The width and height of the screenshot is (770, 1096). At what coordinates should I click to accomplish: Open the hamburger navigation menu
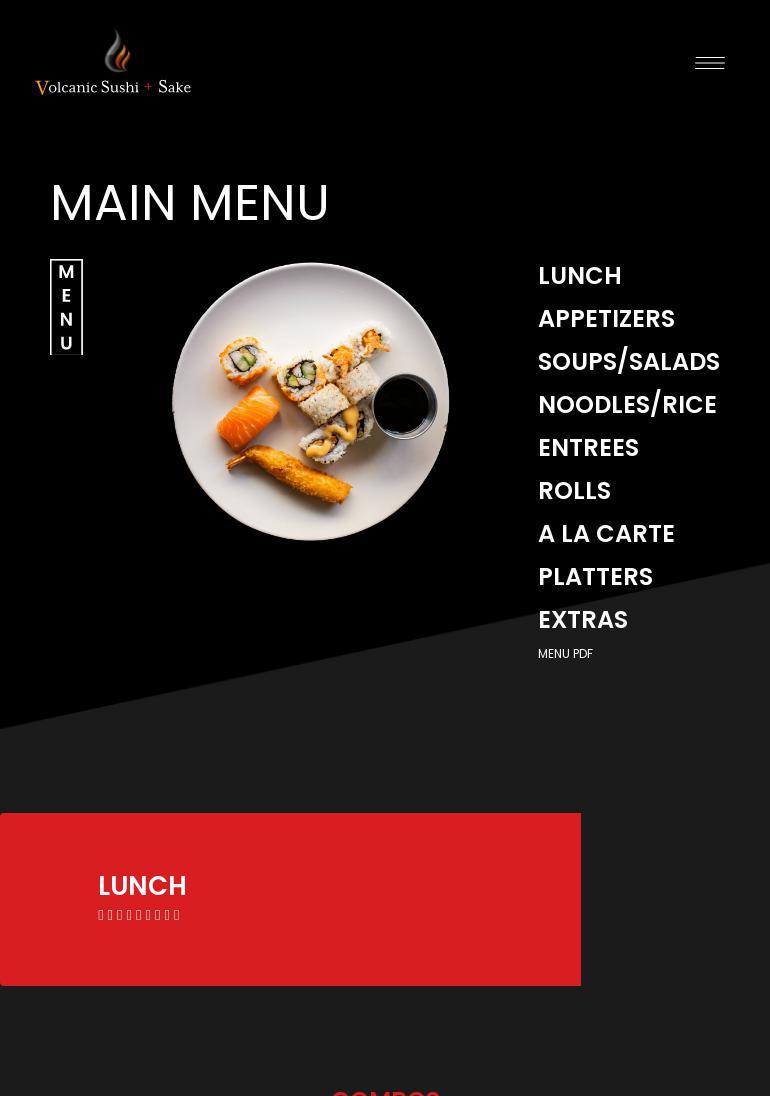tap(709, 63)
